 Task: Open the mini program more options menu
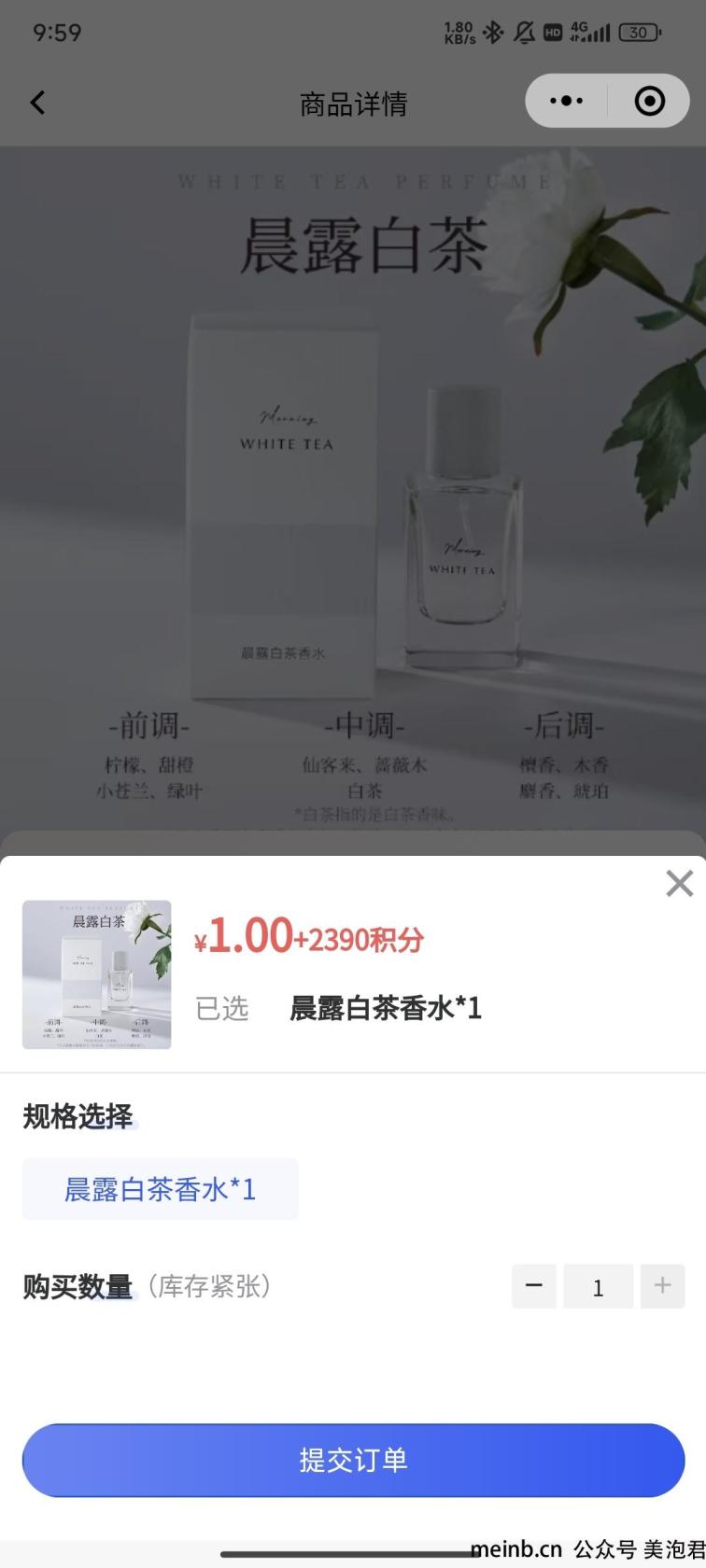(x=566, y=101)
